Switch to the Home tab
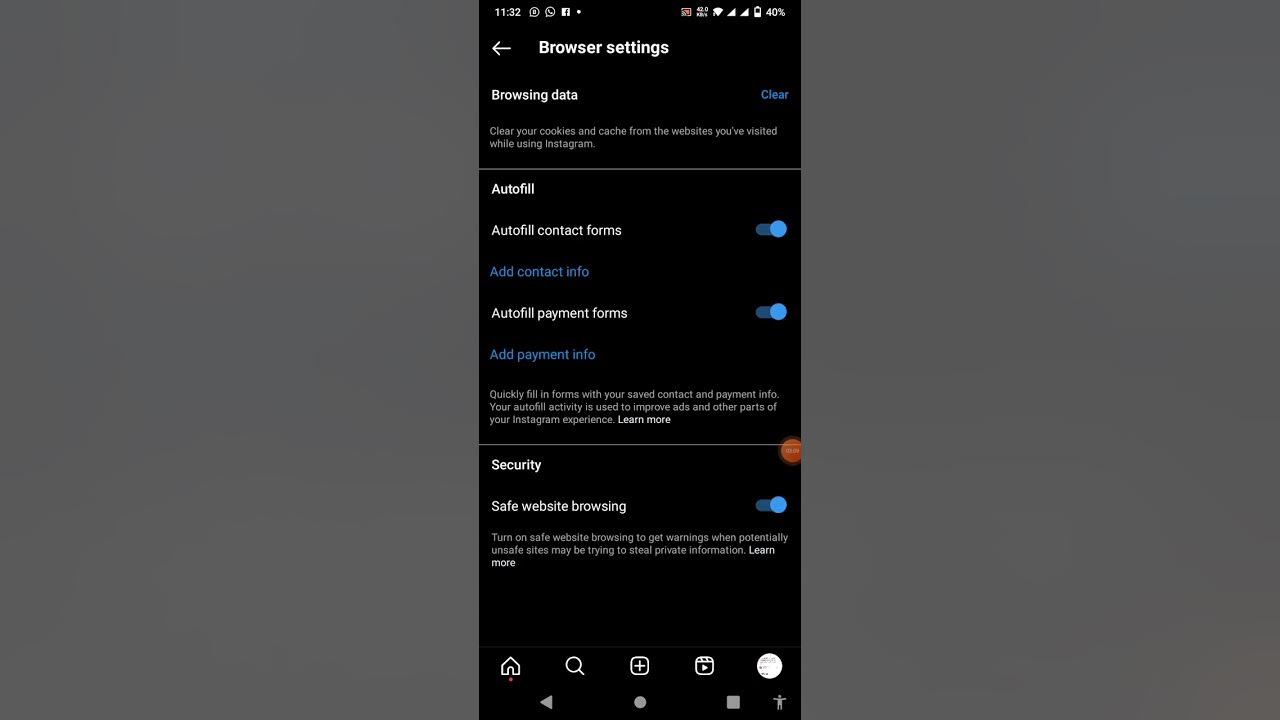The width and height of the screenshot is (1280, 720). 510,666
